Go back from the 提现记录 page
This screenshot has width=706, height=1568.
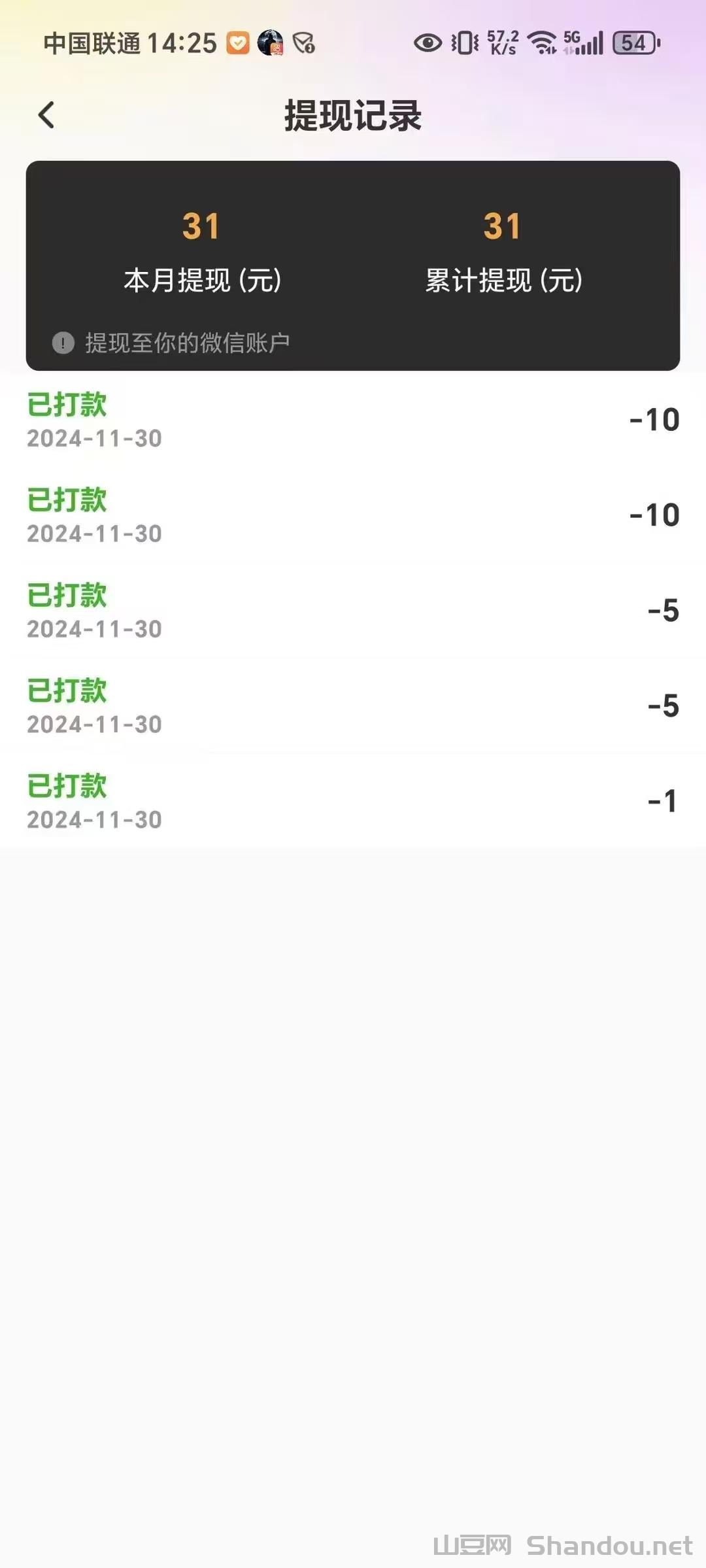46,115
